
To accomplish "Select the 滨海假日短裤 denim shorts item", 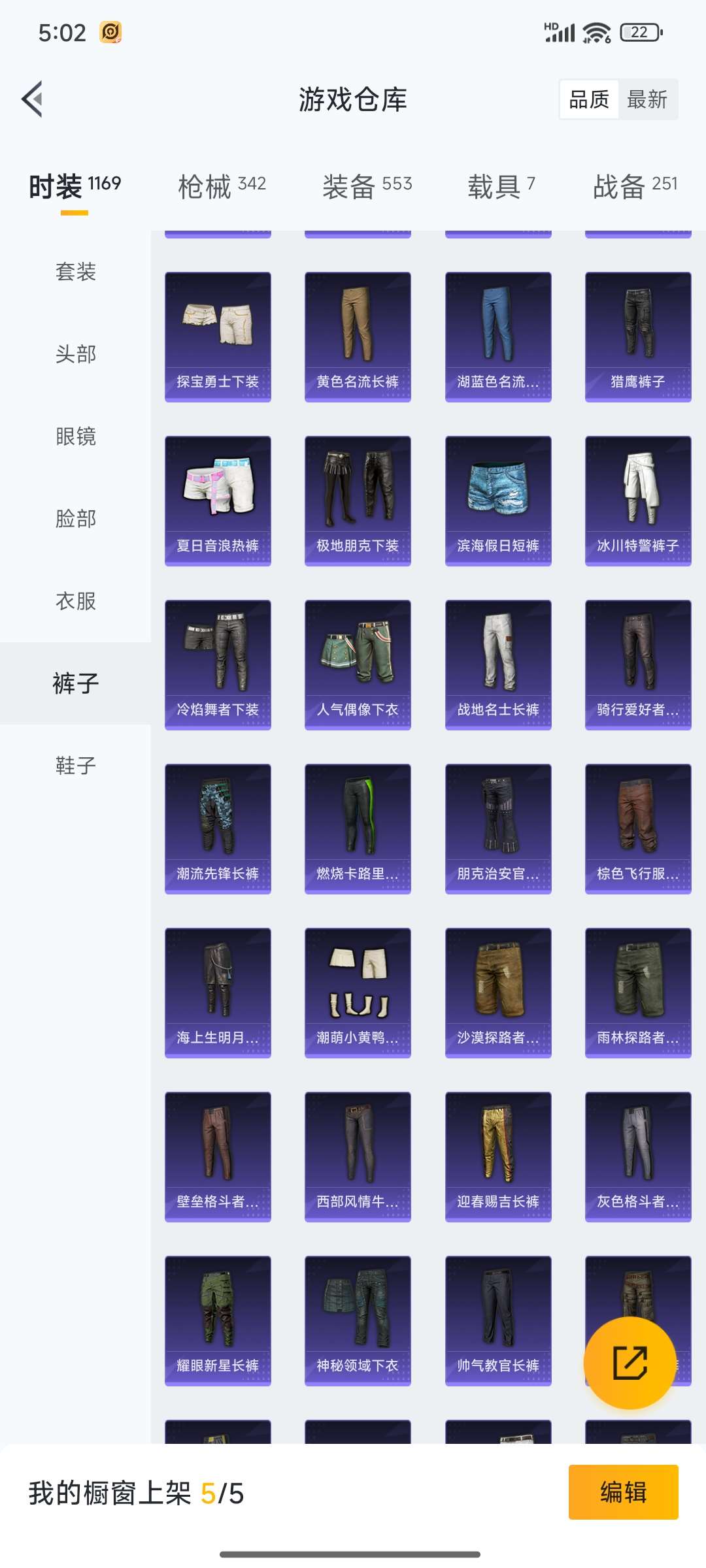I will coord(497,500).
